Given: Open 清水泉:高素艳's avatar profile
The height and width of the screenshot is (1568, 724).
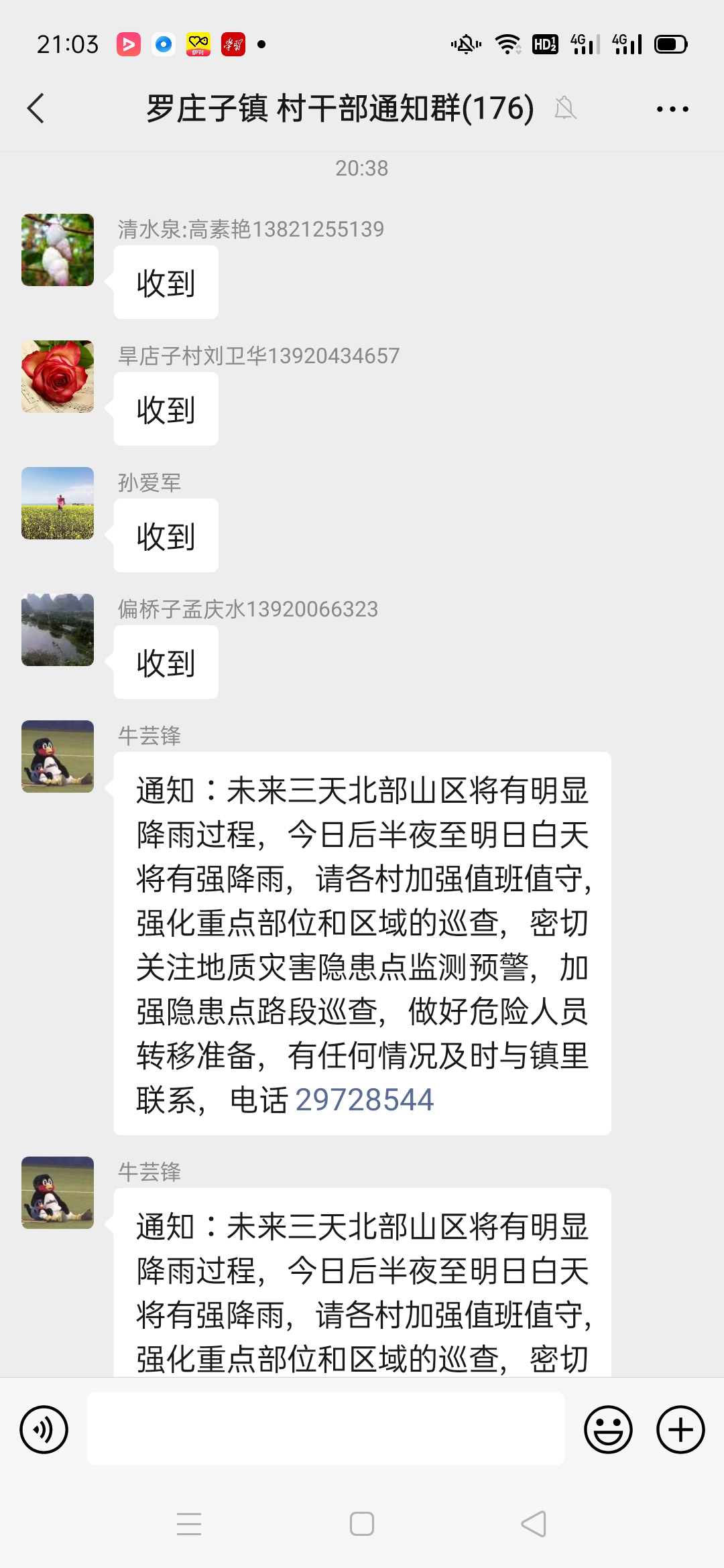Looking at the screenshot, I should pyautogui.click(x=58, y=250).
